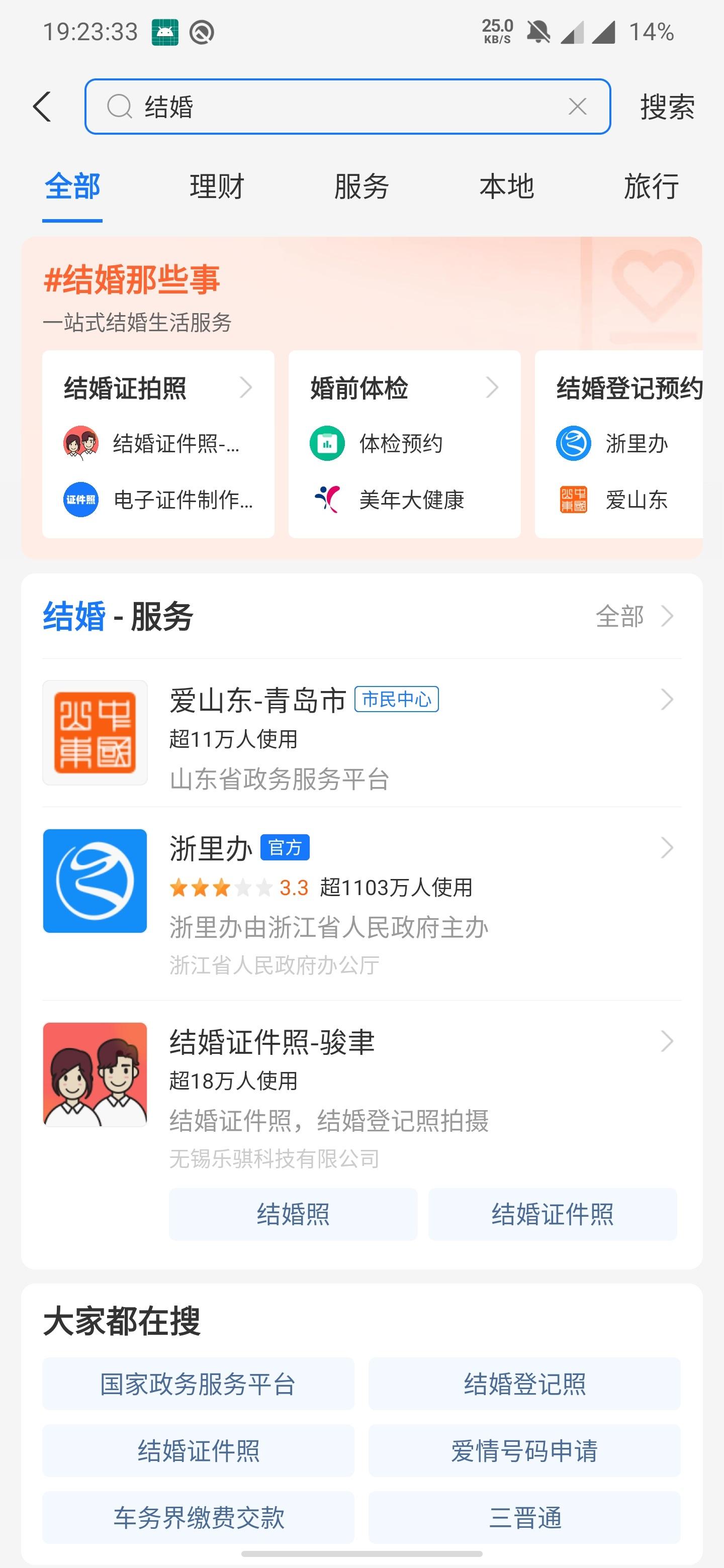
Task: Focus the 结婚 search field
Action: click(x=341, y=107)
